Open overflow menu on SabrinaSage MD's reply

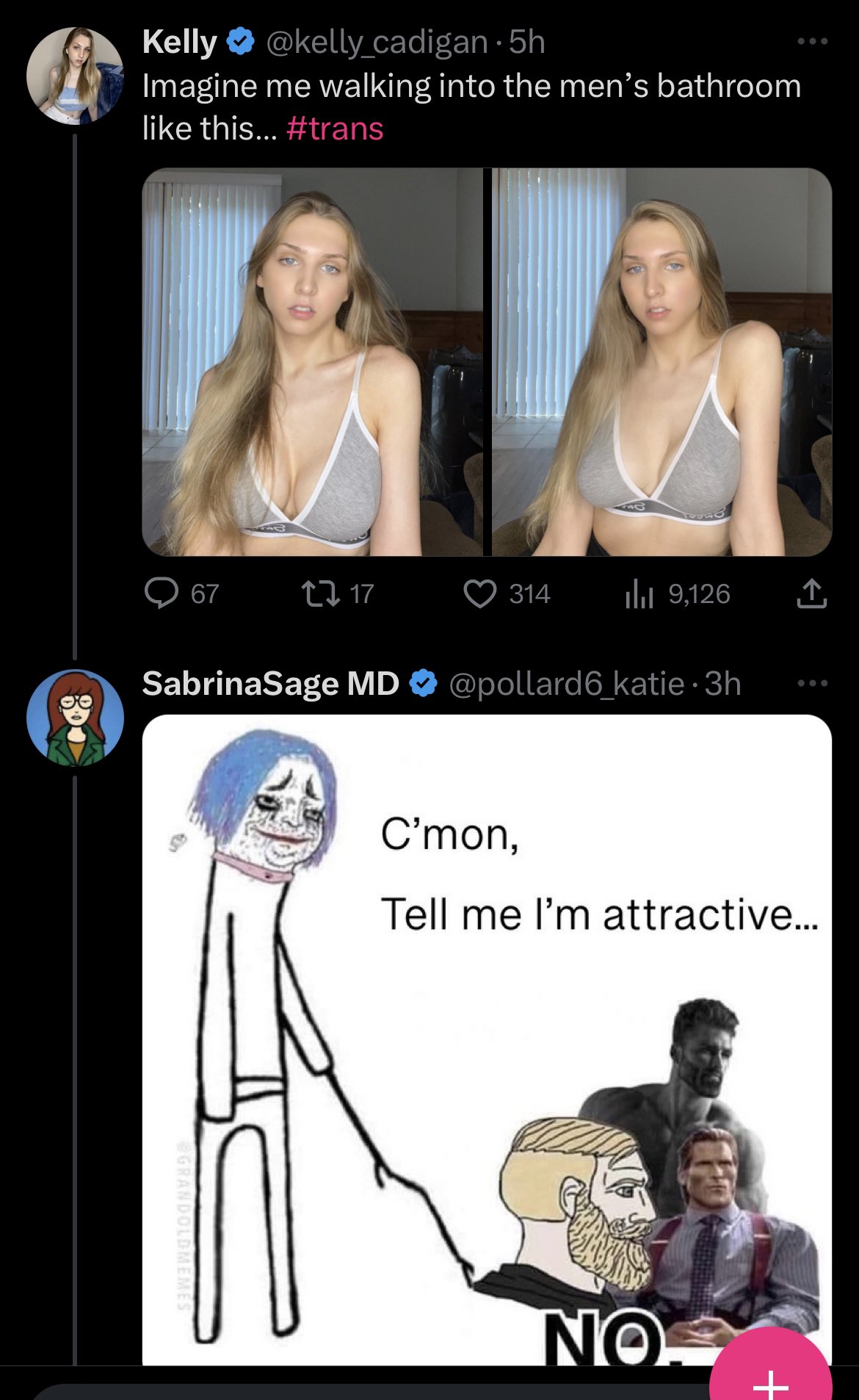pyautogui.click(x=813, y=683)
